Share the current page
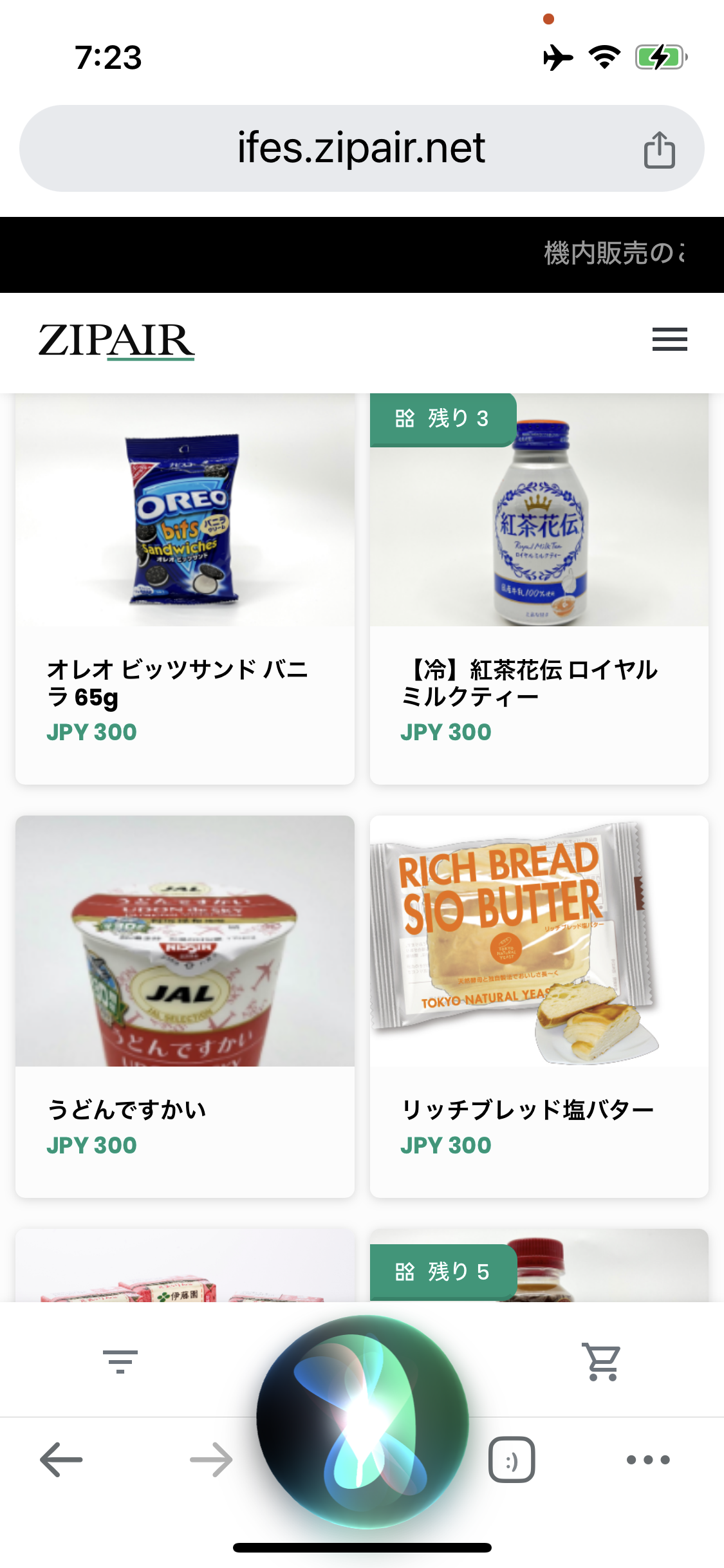Viewport: 724px width, 1568px height. 660,149
